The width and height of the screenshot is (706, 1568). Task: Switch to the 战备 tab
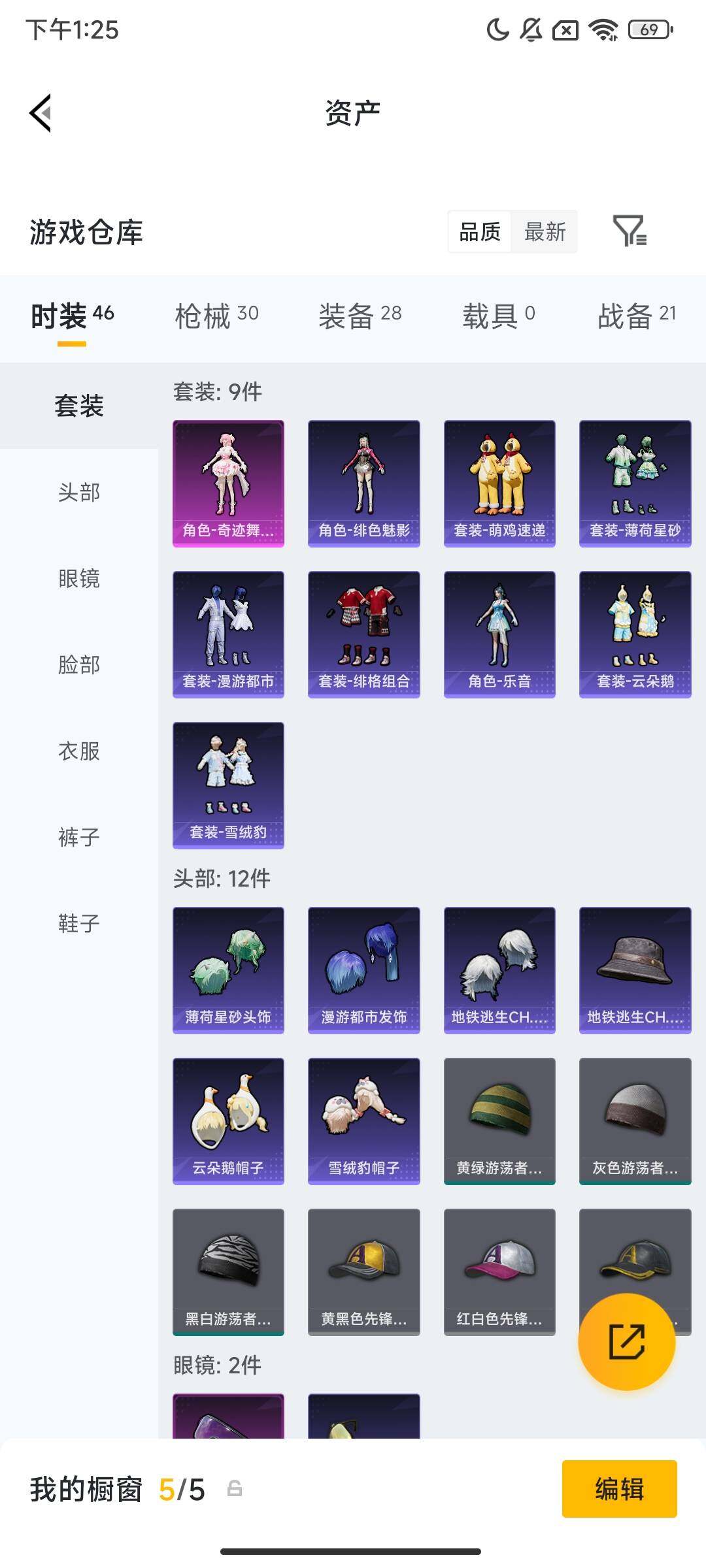636,316
